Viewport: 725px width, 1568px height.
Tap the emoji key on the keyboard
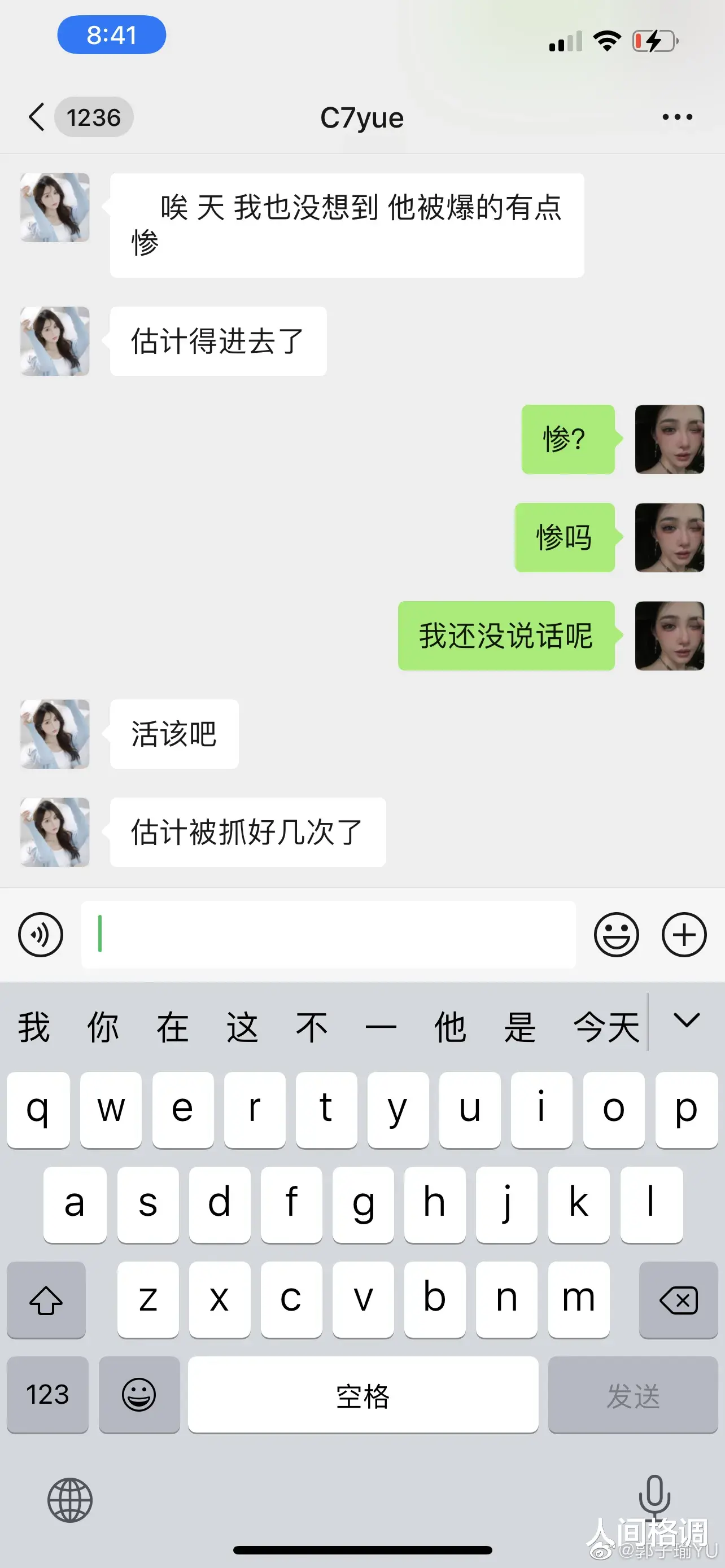[x=139, y=1396]
